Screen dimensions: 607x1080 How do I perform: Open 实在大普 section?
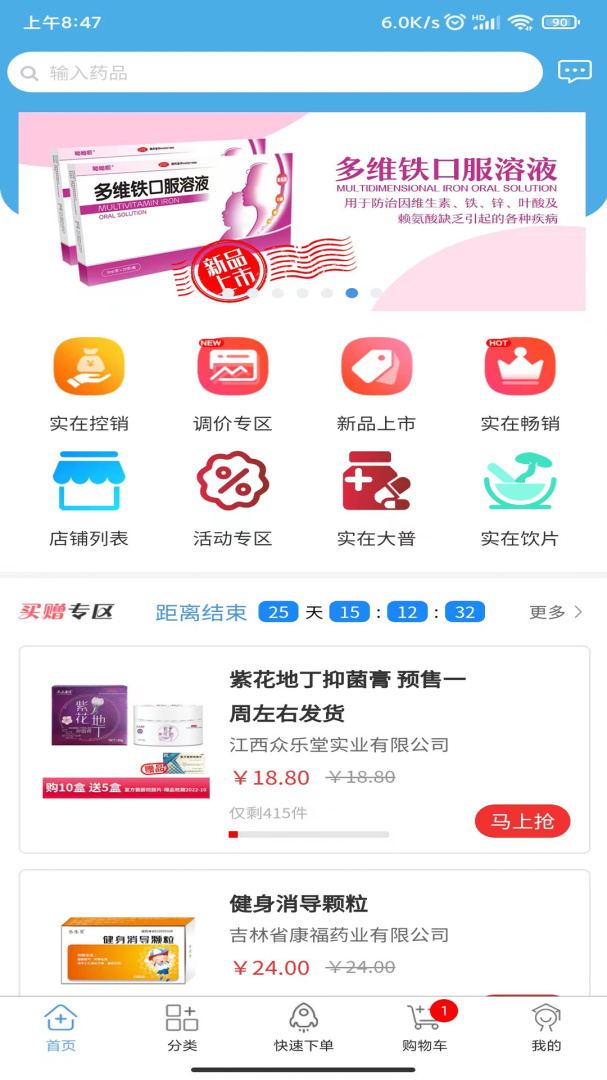pyautogui.click(x=376, y=499)
